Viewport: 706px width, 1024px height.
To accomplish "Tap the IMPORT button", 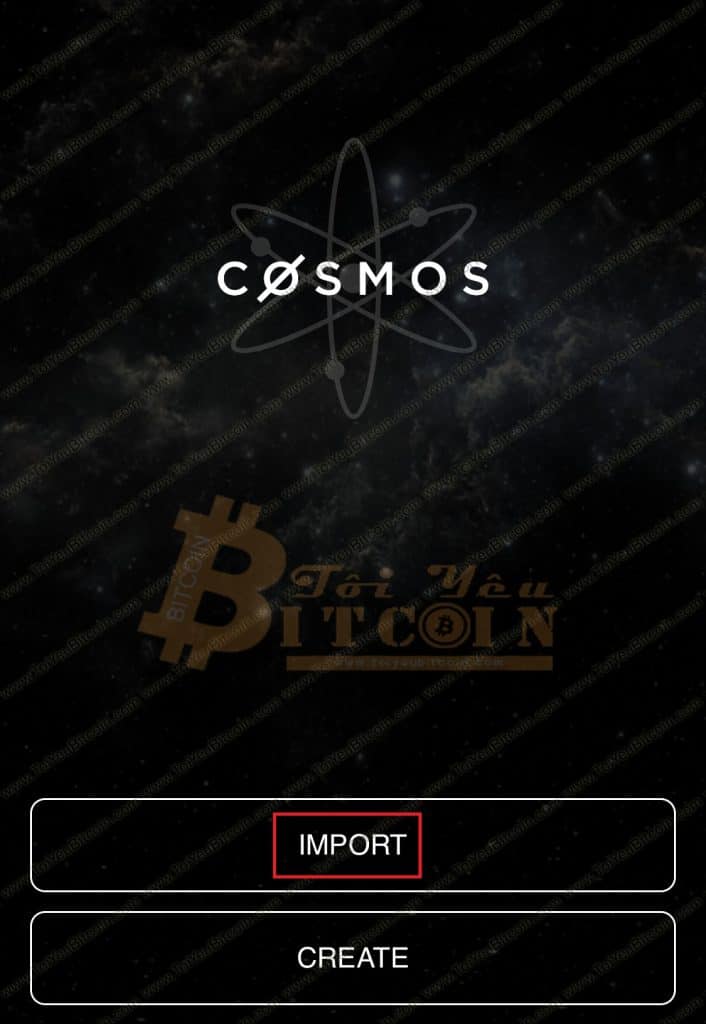I will tap(352, 845).
